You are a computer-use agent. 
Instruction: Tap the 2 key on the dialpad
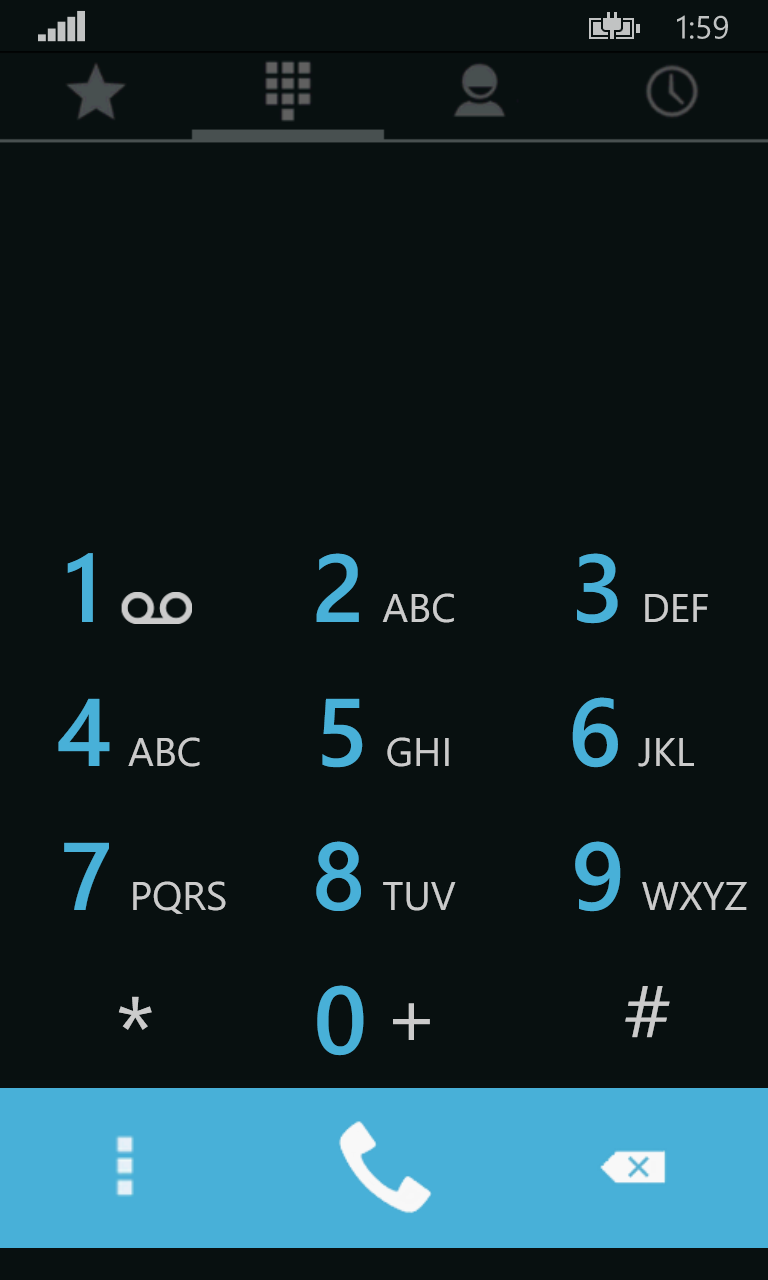[384, 592]
